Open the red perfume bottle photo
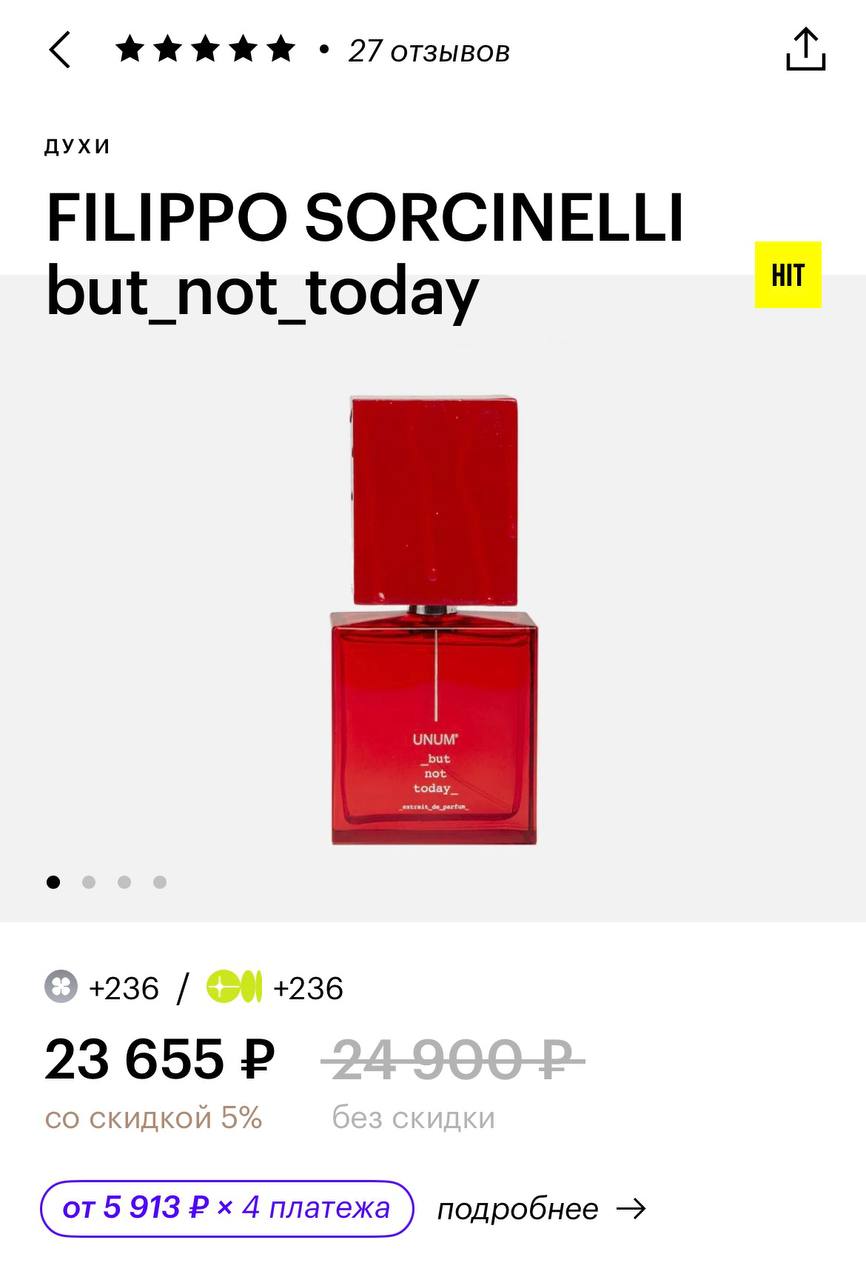 pyautogui.click(x=434, y=620)
